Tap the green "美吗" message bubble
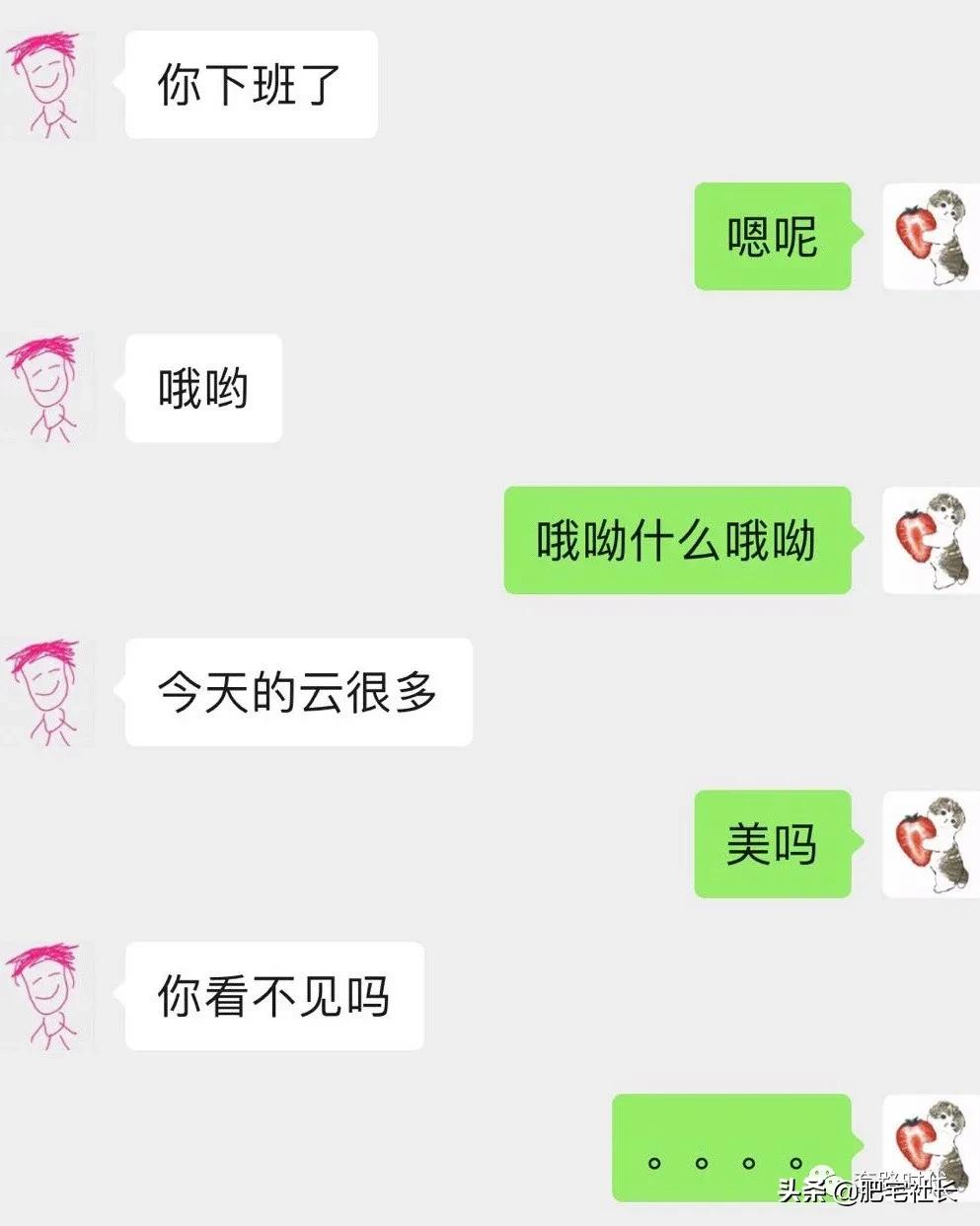The image size is (980, 1226). (x=772, y=844)
